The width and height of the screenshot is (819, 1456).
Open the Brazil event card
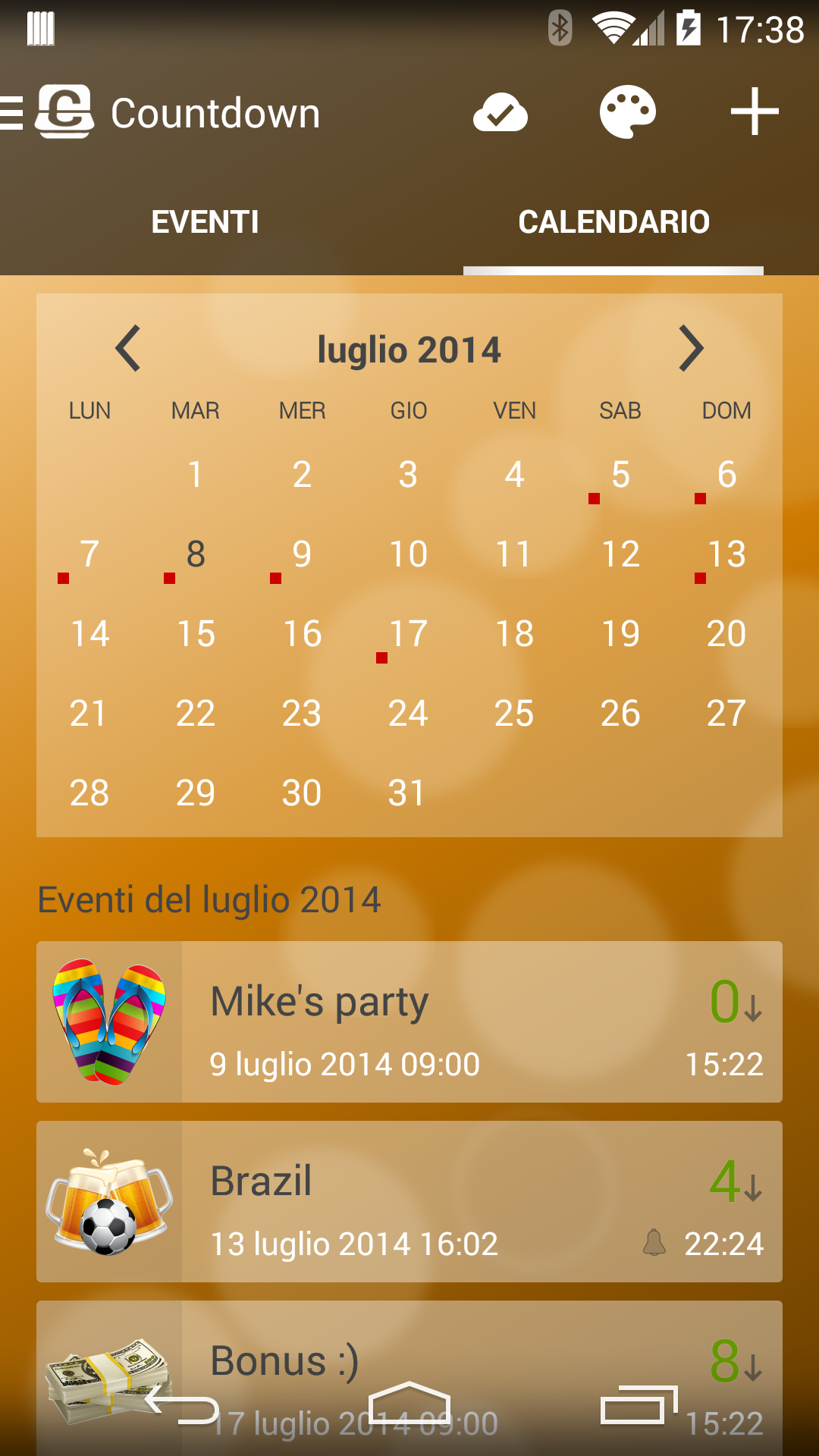[x=409, y=1201]
